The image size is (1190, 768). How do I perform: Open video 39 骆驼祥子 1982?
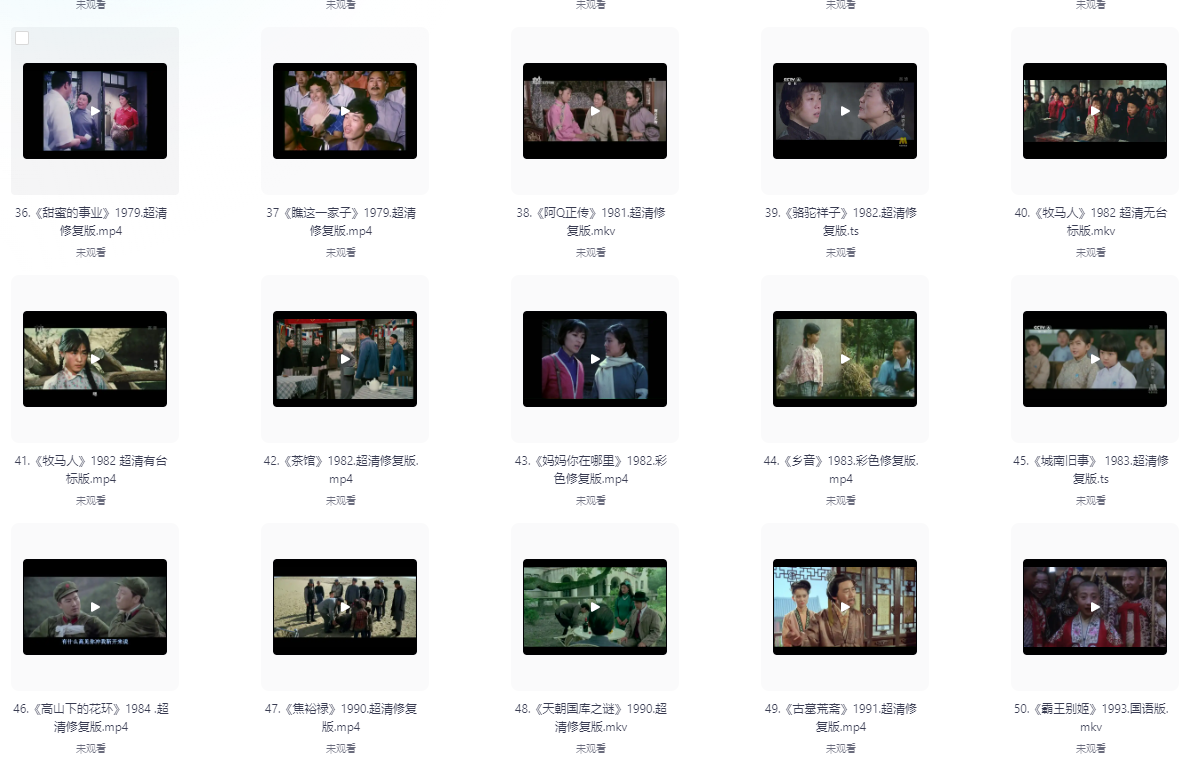(x=845, y=111)
